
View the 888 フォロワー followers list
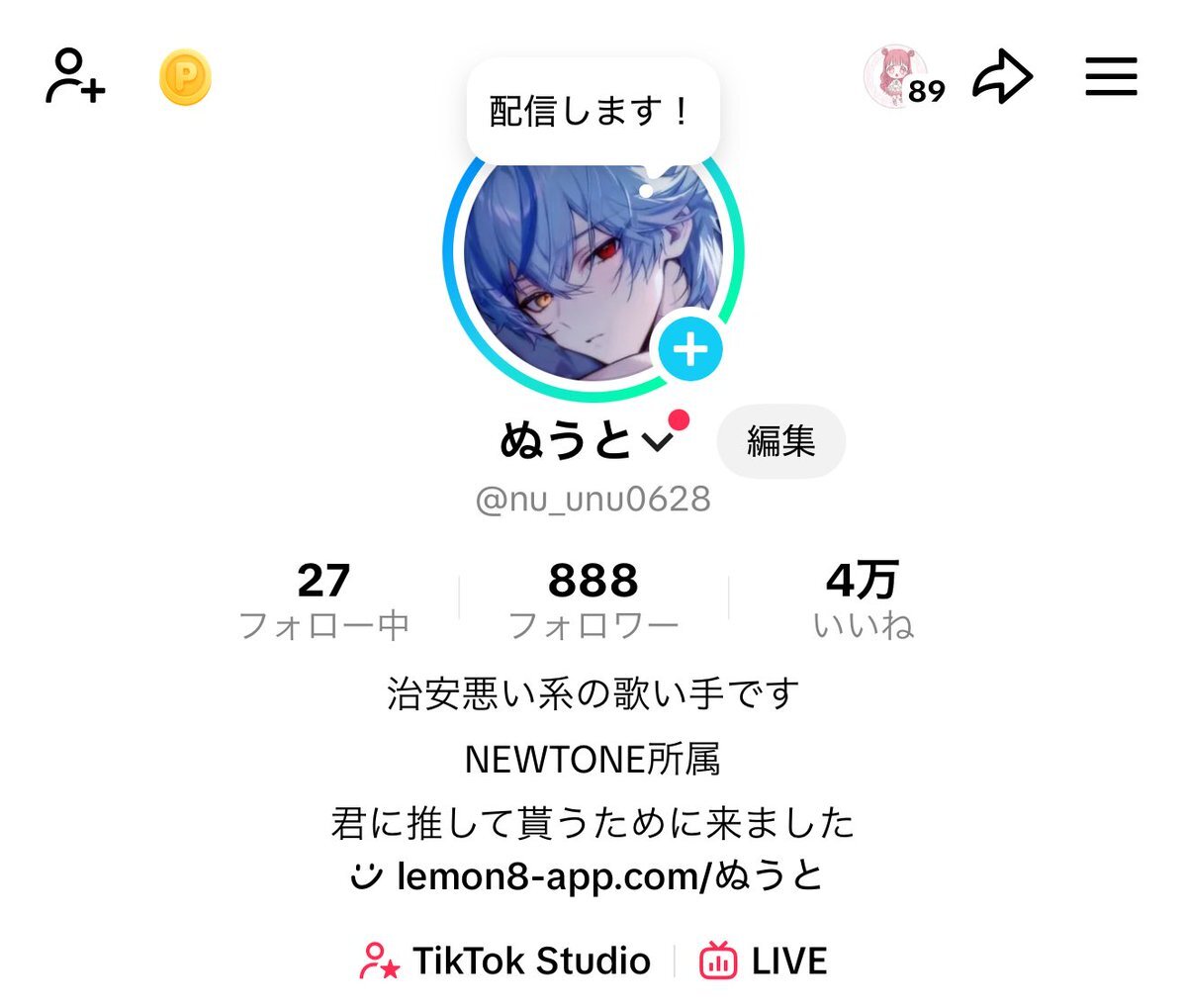pos(593,599)
